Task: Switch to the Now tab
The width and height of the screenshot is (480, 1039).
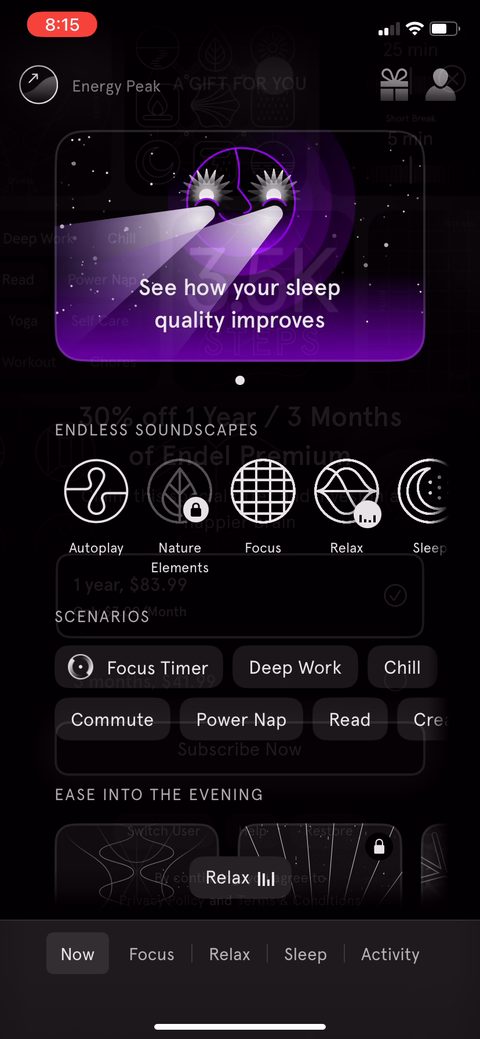Action: tap(78, 954)
